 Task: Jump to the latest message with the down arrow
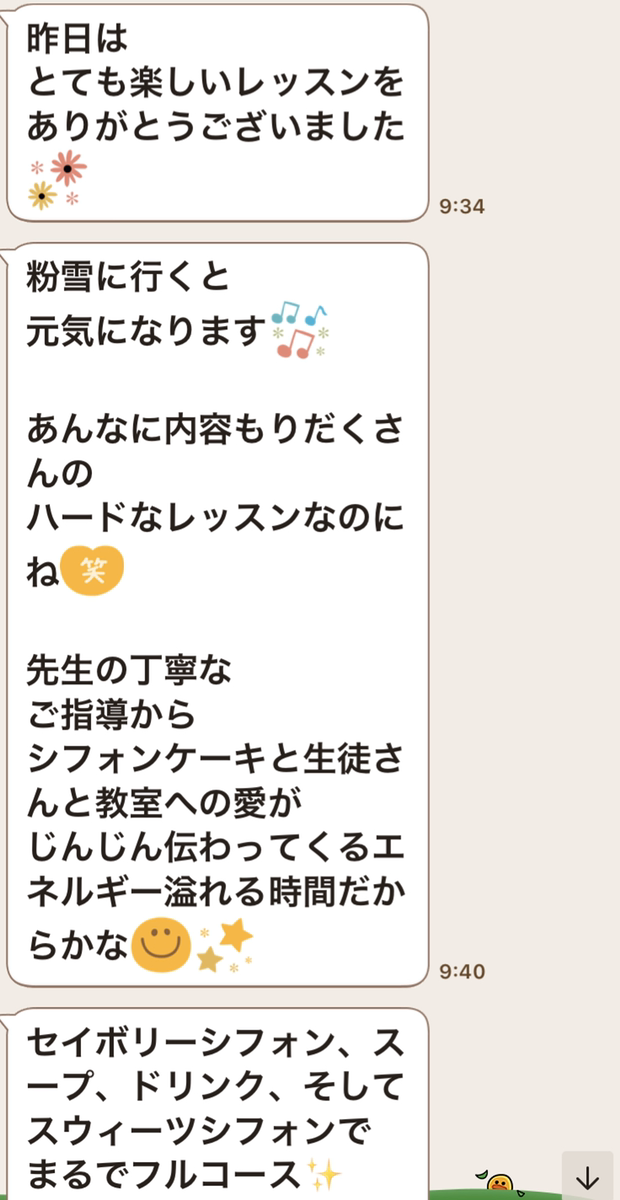587,1177
